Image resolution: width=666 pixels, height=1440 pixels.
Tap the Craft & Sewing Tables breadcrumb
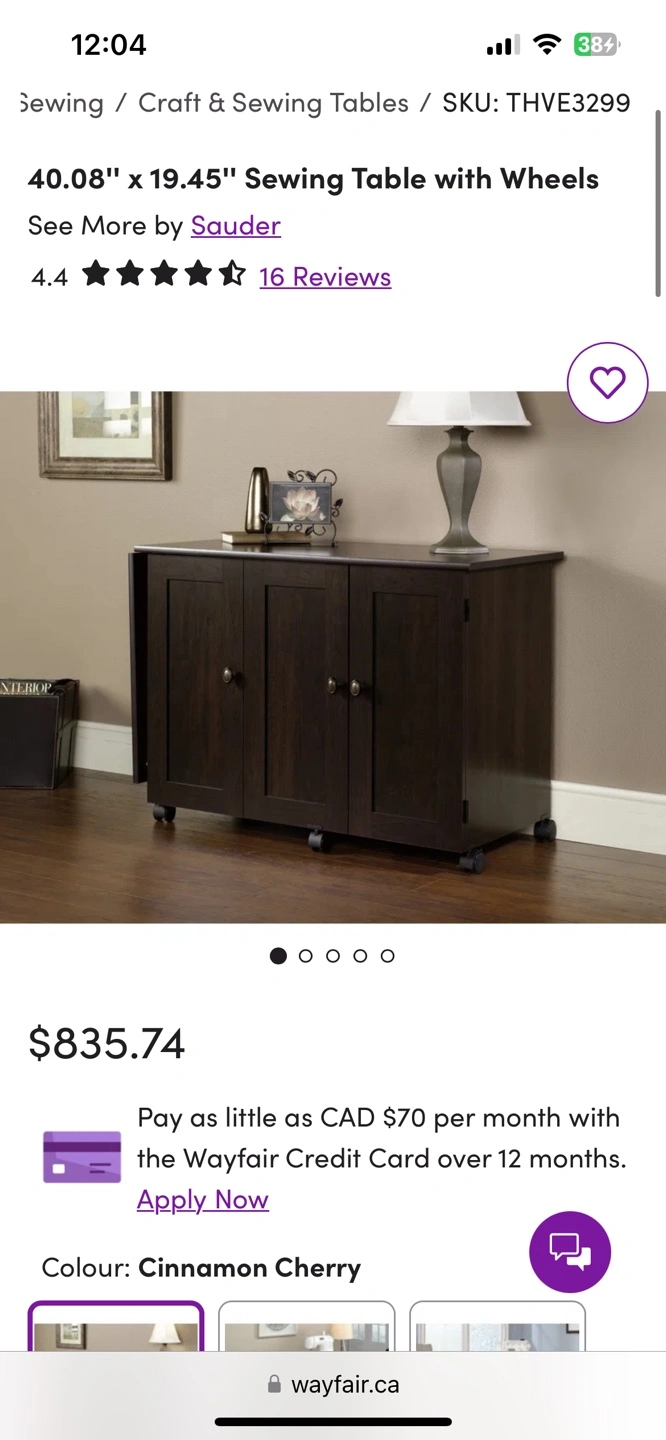[x=273, y=103]
